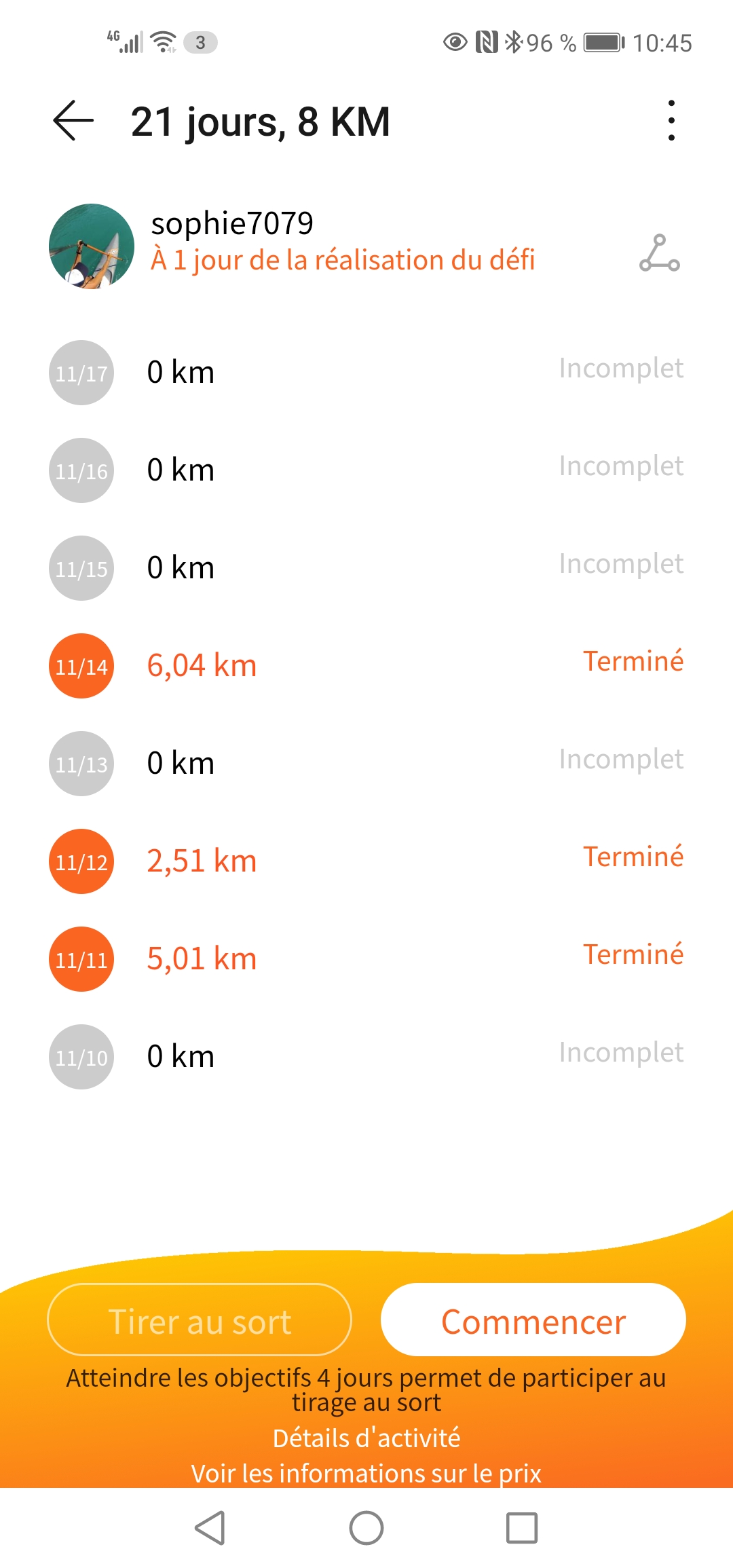
Task: Tap the system home button
Action: coord(366,1528)
